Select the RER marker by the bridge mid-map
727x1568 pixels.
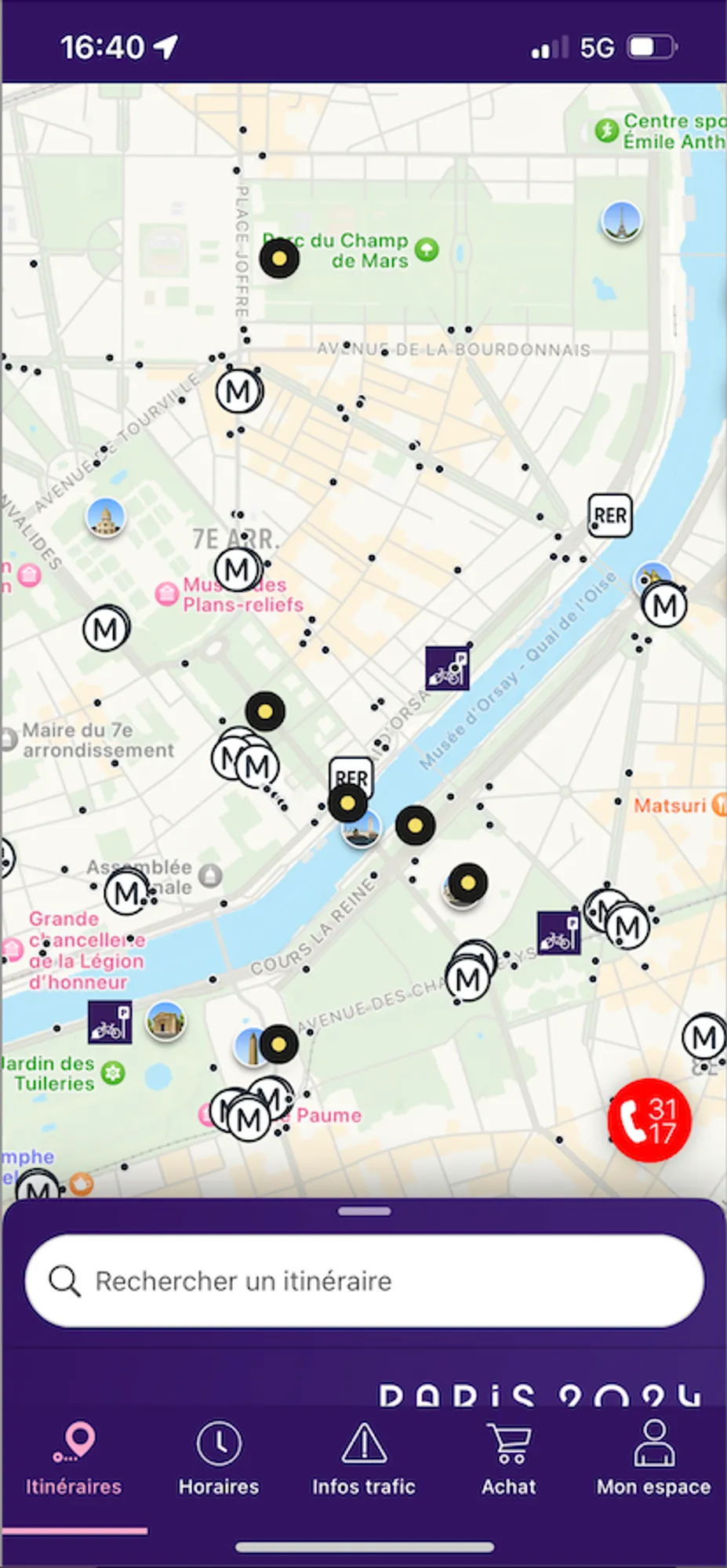click(351, 778)
